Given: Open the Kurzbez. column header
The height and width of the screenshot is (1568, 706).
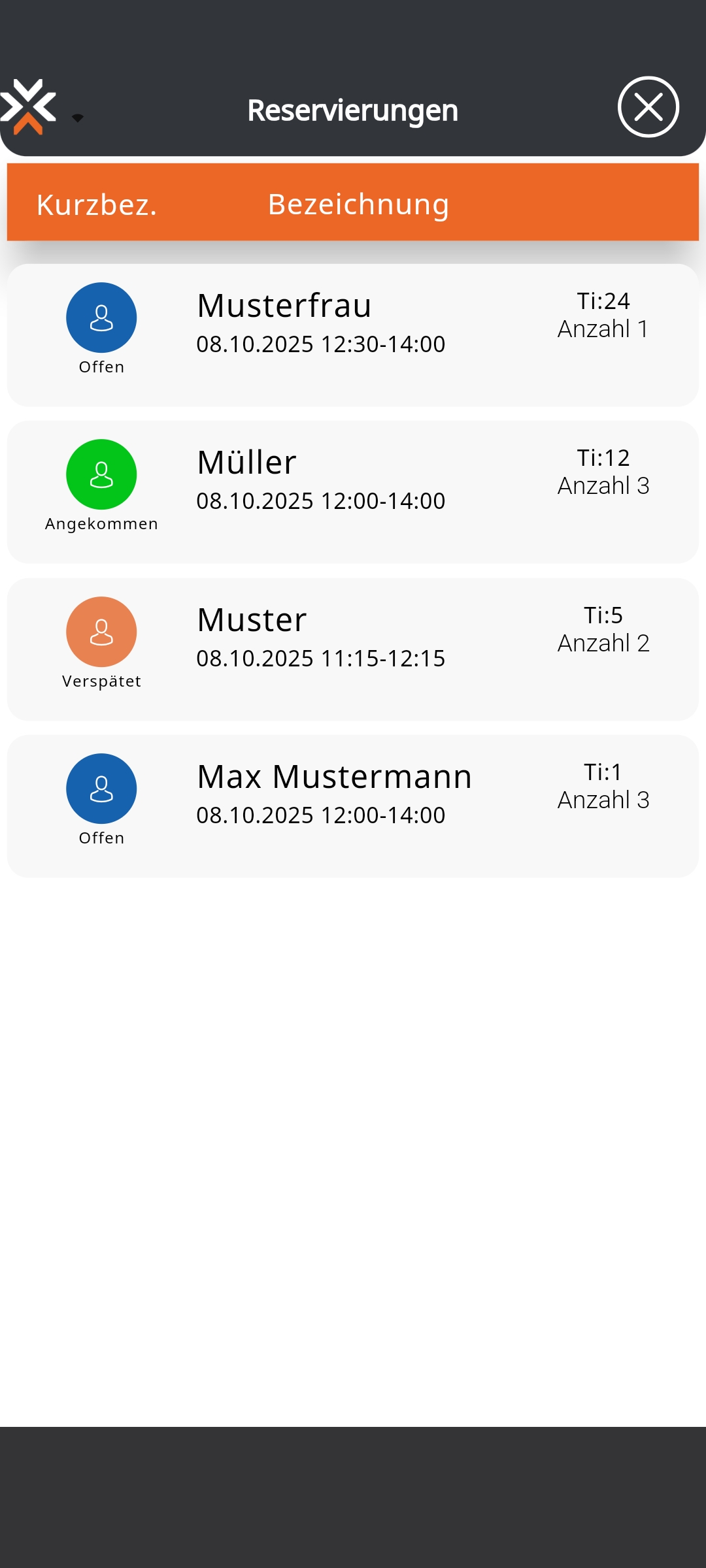Looking at the screenshot, I should click(95, 204).
